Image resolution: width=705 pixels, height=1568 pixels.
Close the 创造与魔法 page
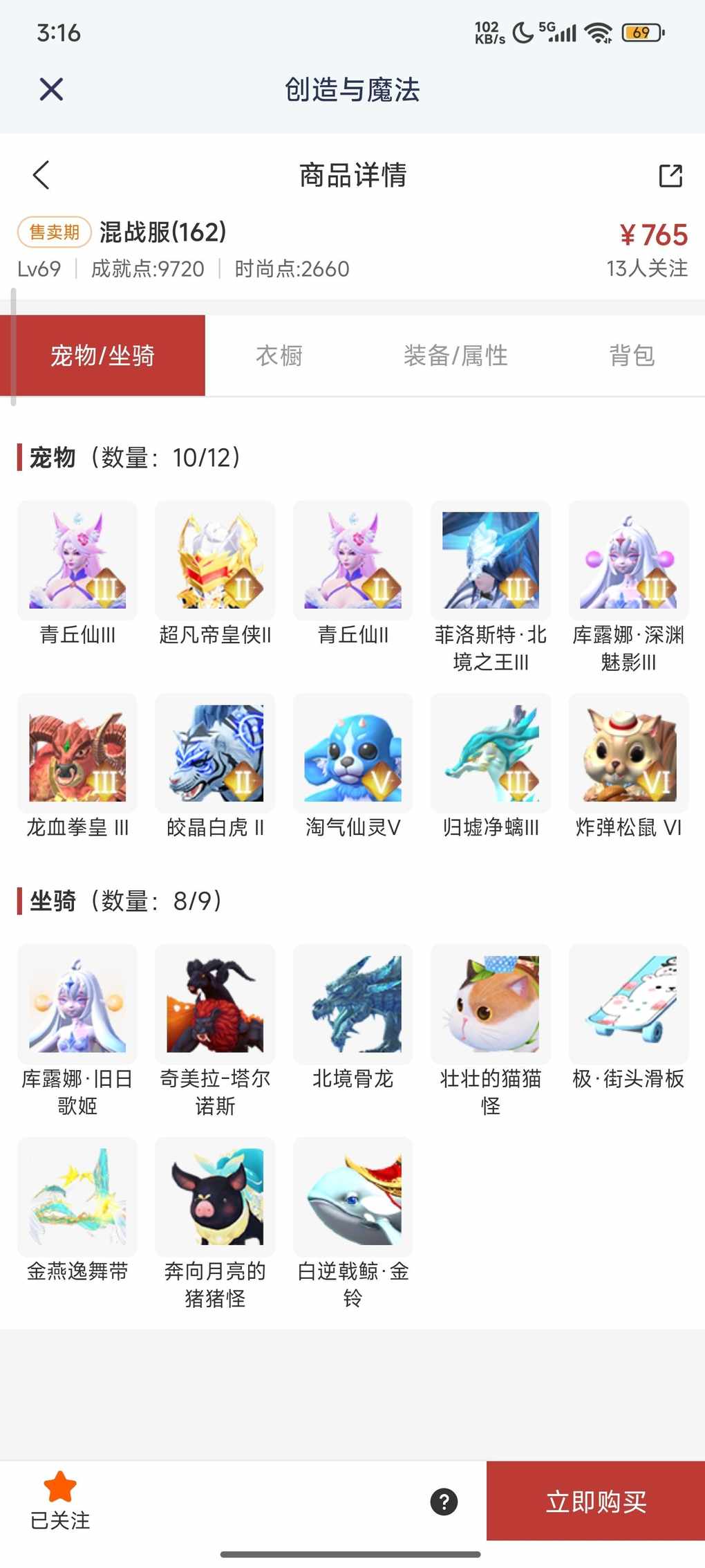[51, 89]
